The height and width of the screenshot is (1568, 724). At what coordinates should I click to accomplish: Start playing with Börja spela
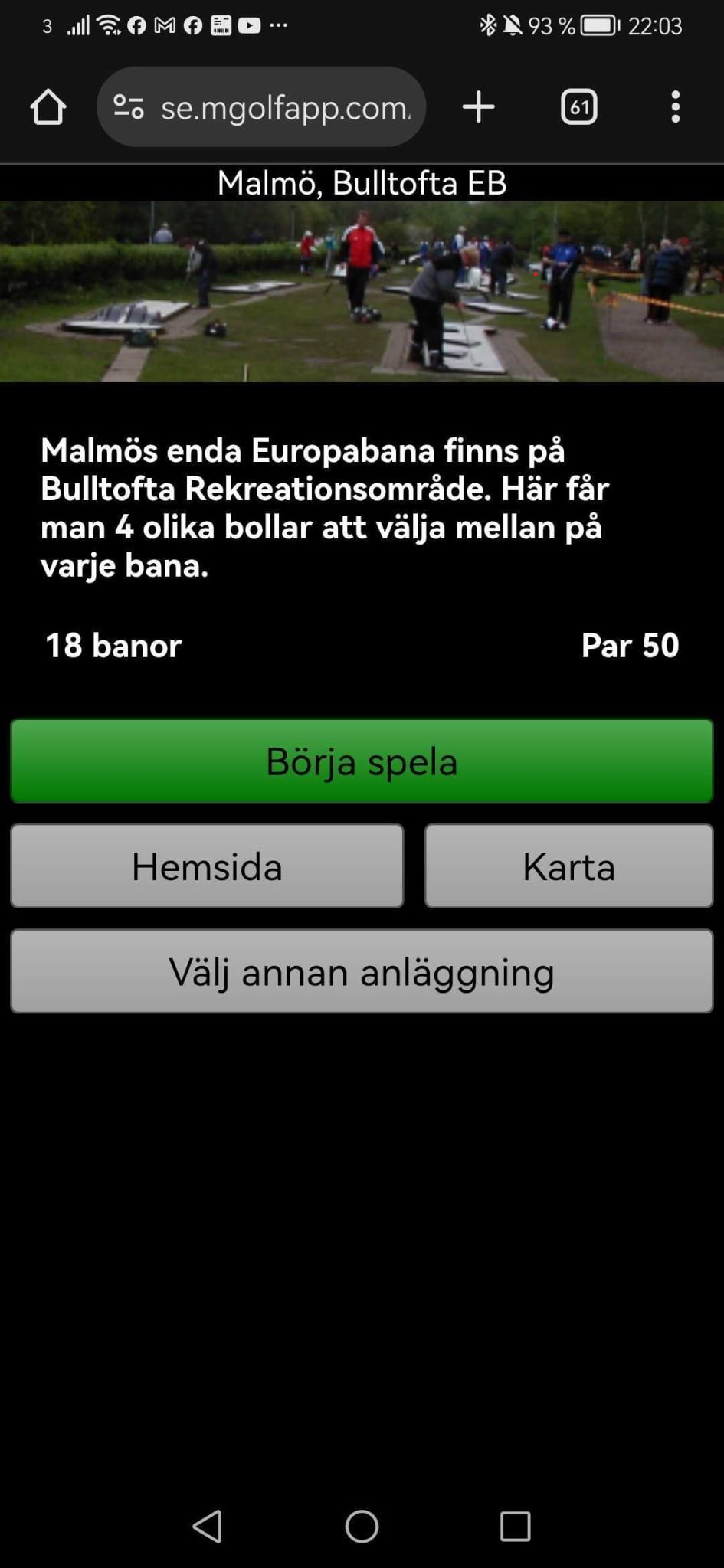362,761
